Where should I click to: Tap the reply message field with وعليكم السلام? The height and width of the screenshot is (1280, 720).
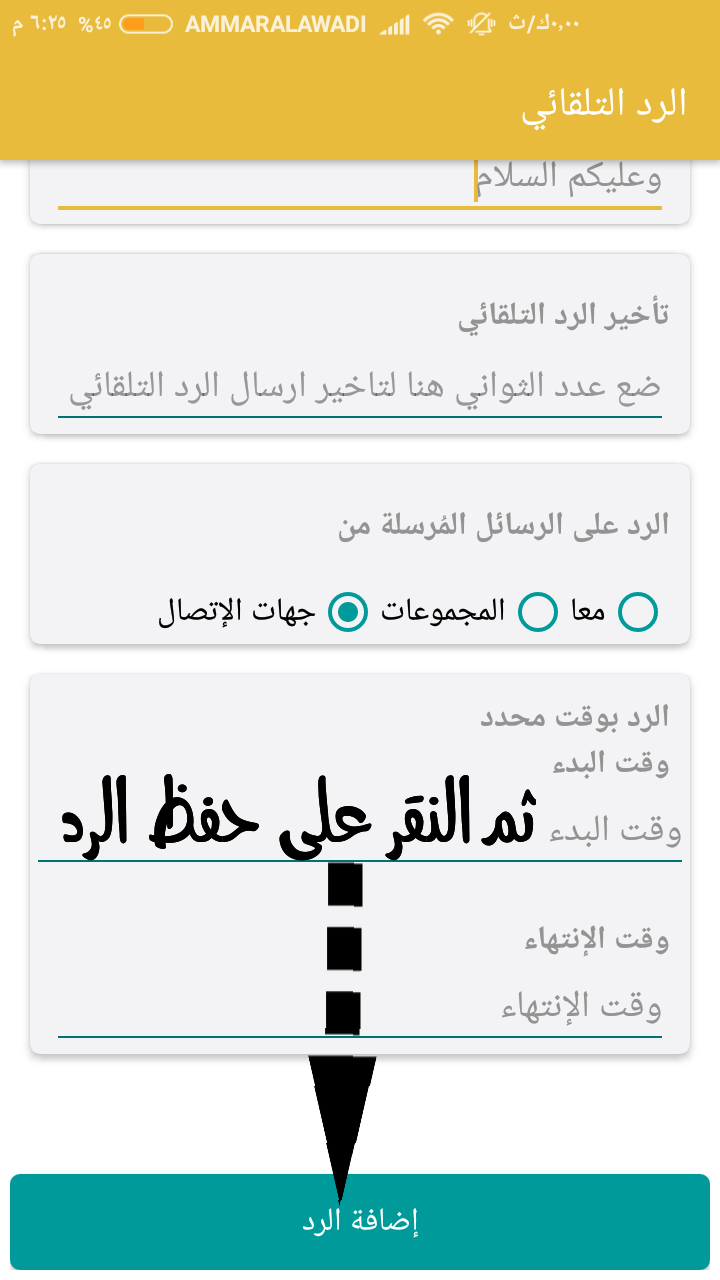pos(360,182)
